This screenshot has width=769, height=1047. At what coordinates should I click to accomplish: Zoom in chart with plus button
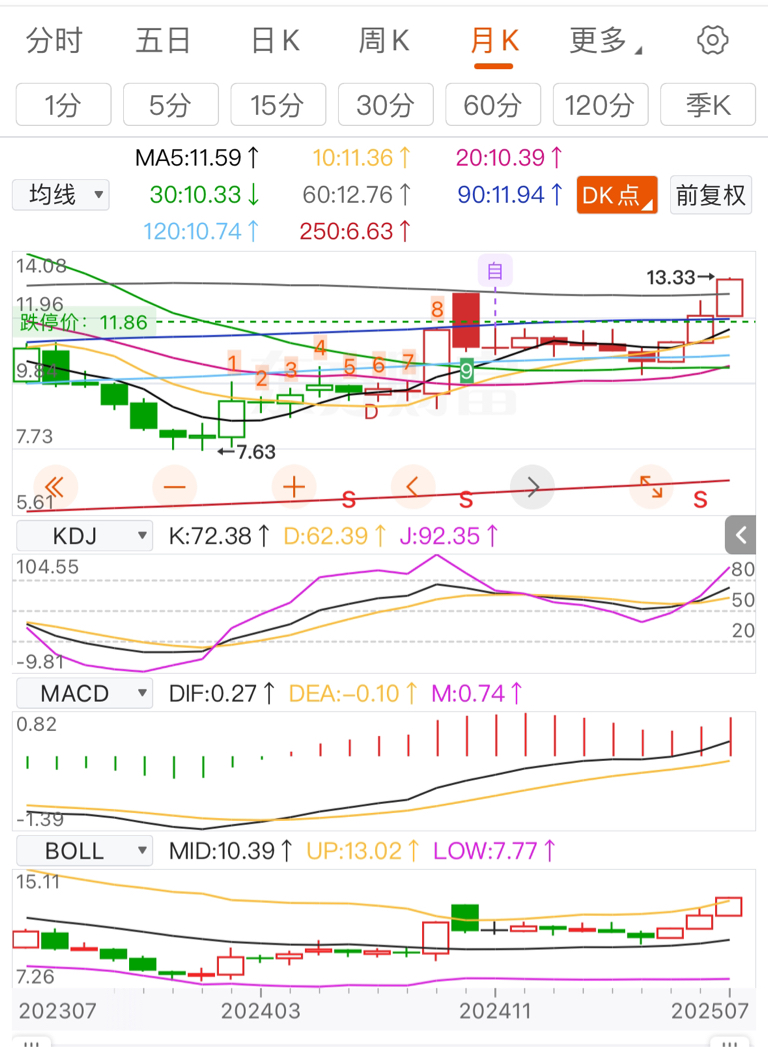pyautogui.click(x=294, y=487)
